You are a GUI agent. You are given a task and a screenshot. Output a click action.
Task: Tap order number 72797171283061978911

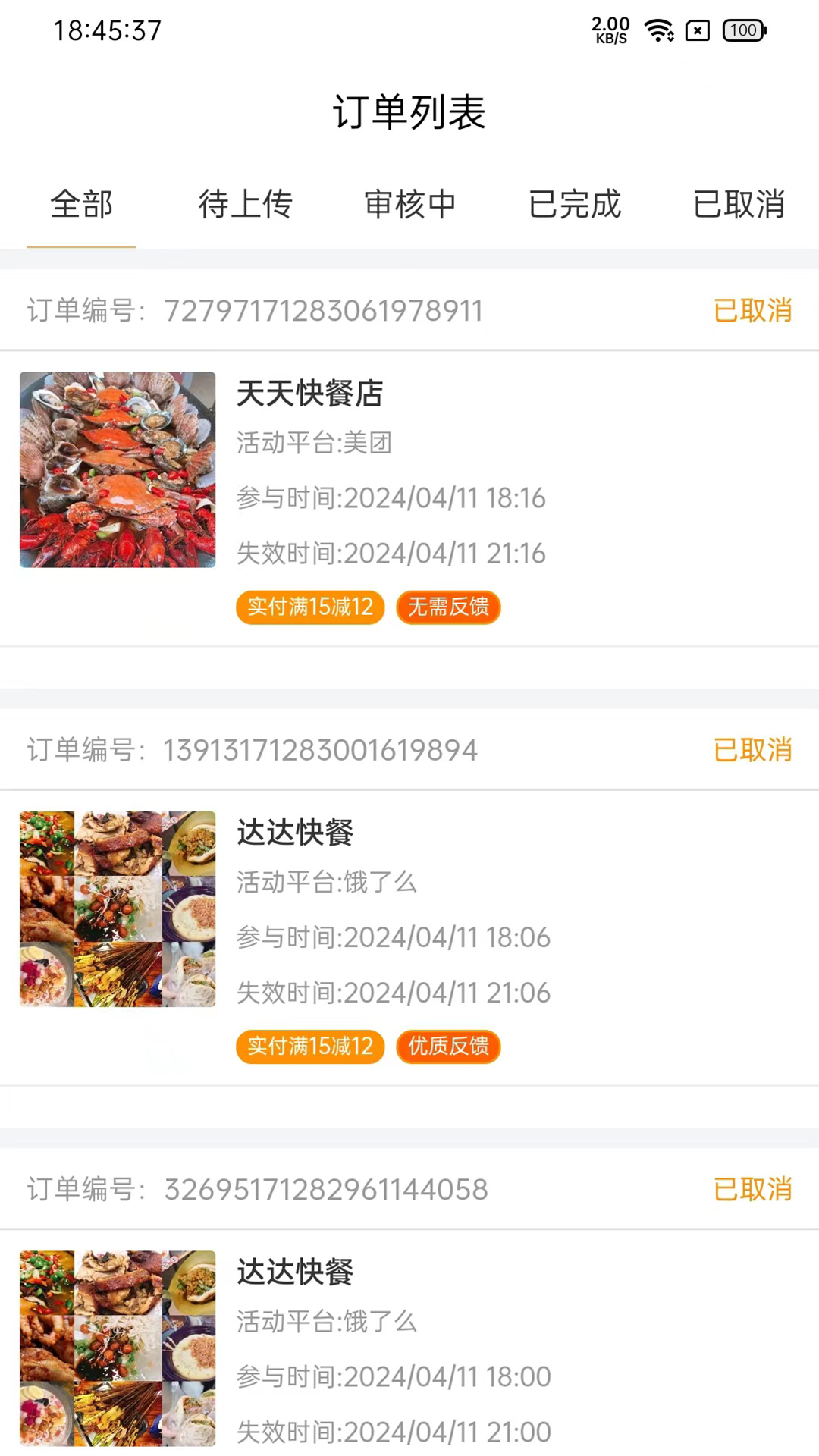point(323,310)
